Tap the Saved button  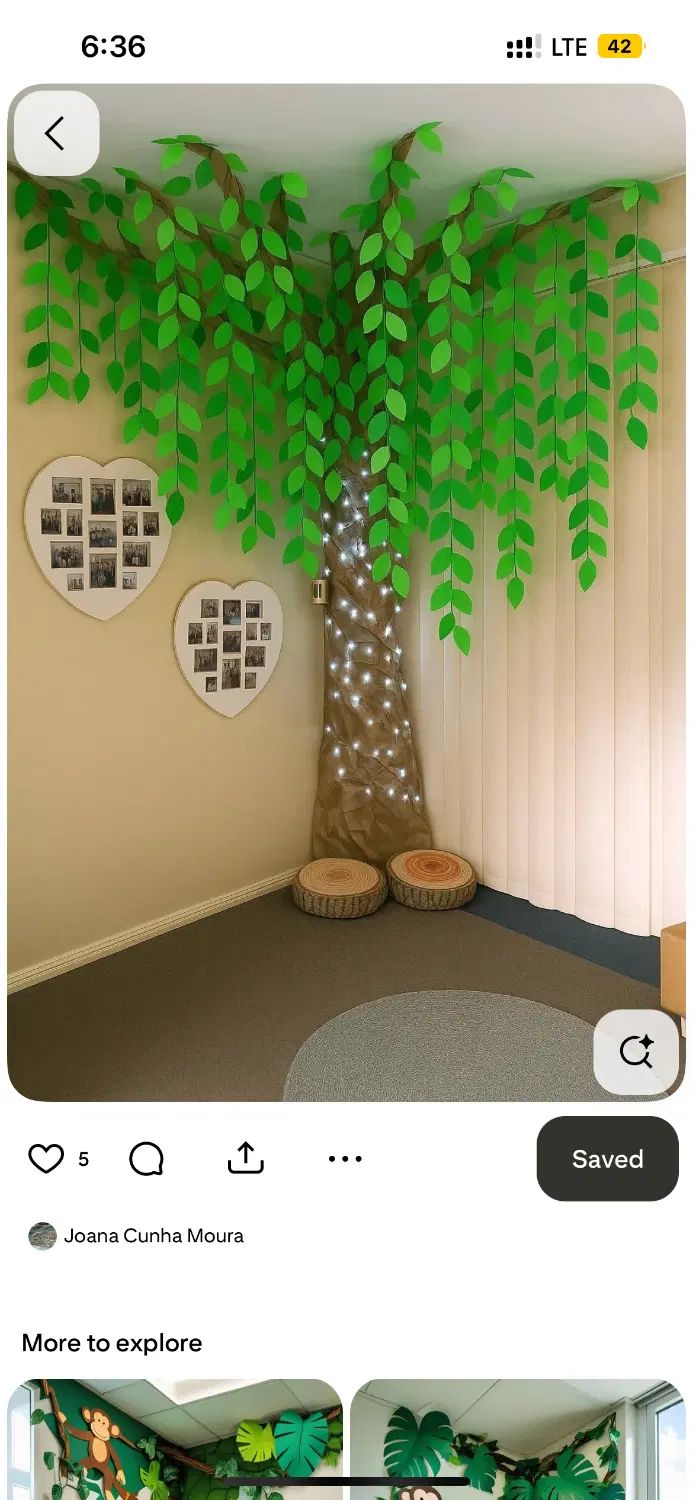click(x=607, y=1159)
